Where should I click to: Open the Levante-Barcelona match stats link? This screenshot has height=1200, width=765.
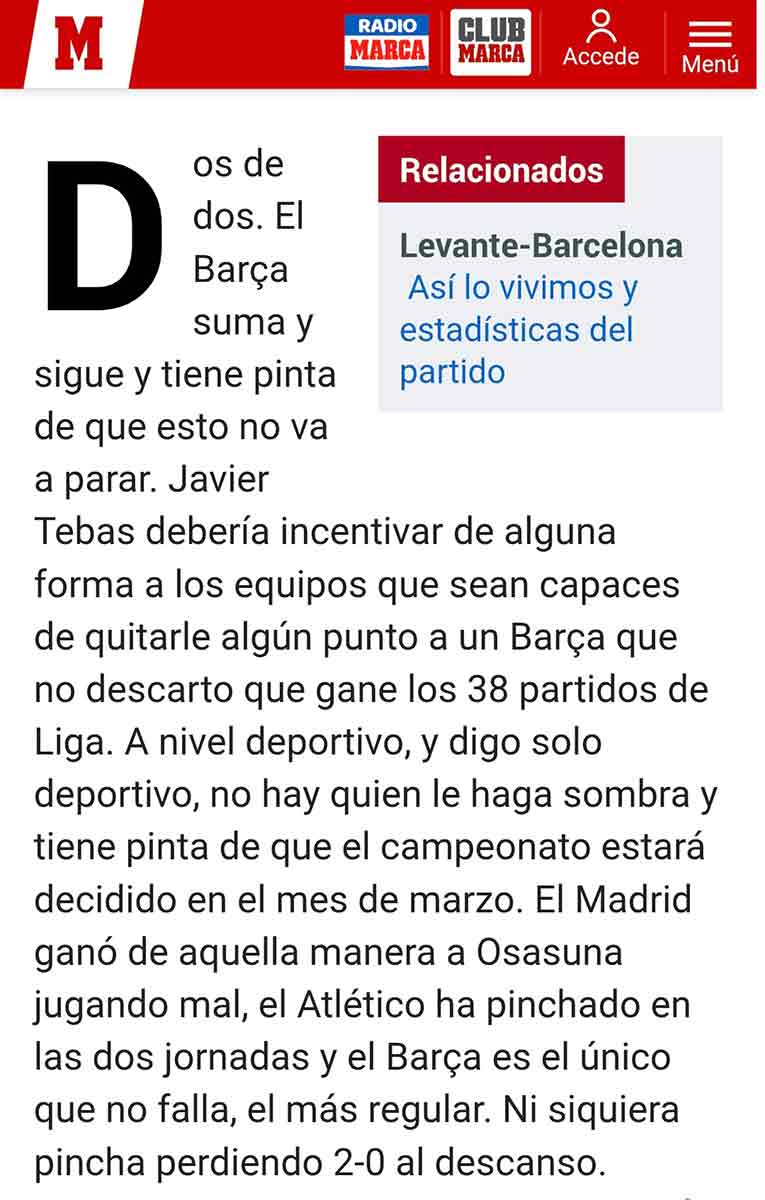pos(518,330)
